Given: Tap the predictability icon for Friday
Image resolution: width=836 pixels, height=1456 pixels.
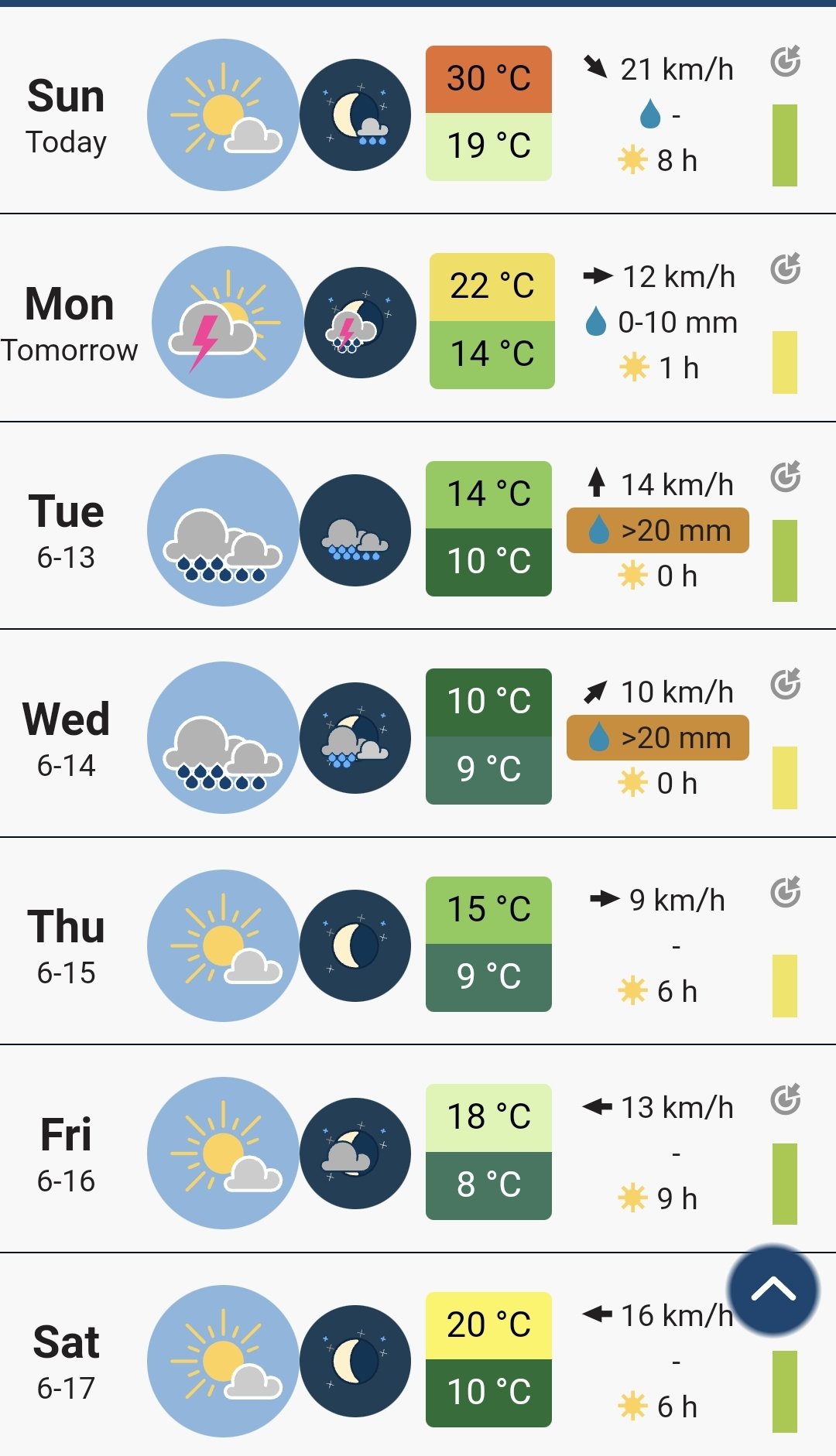Looking at the screenshot, I should 785,1099.
